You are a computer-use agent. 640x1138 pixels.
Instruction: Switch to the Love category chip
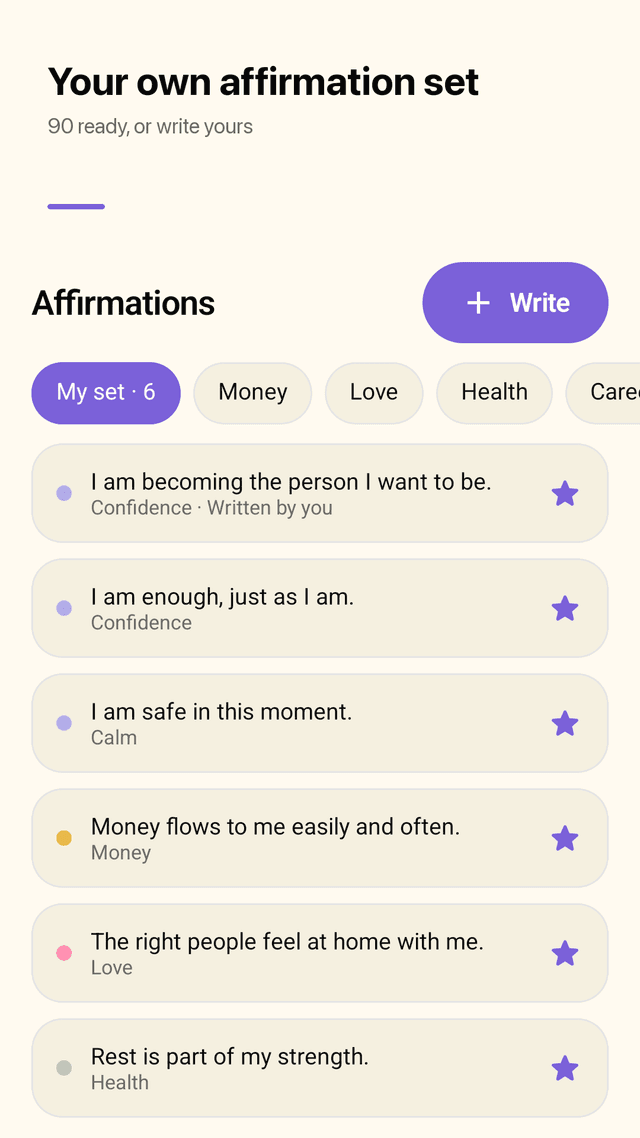pyautogui.click(x=374, y=393)
